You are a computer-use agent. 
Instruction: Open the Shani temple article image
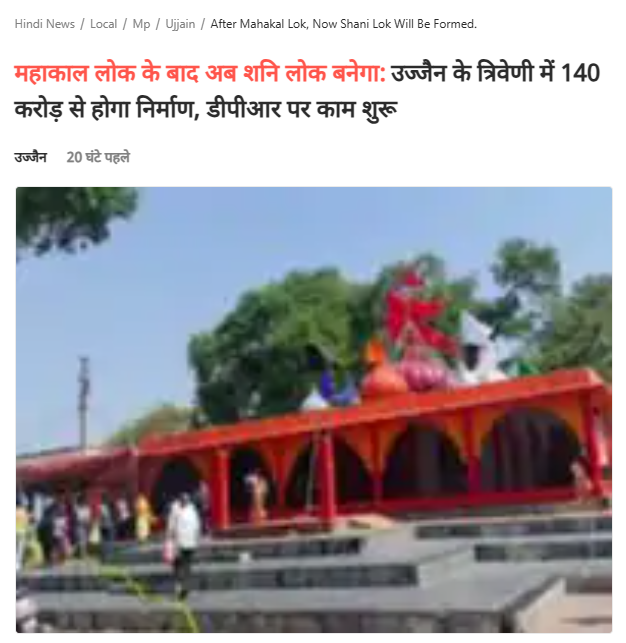[x=313, y=410]
